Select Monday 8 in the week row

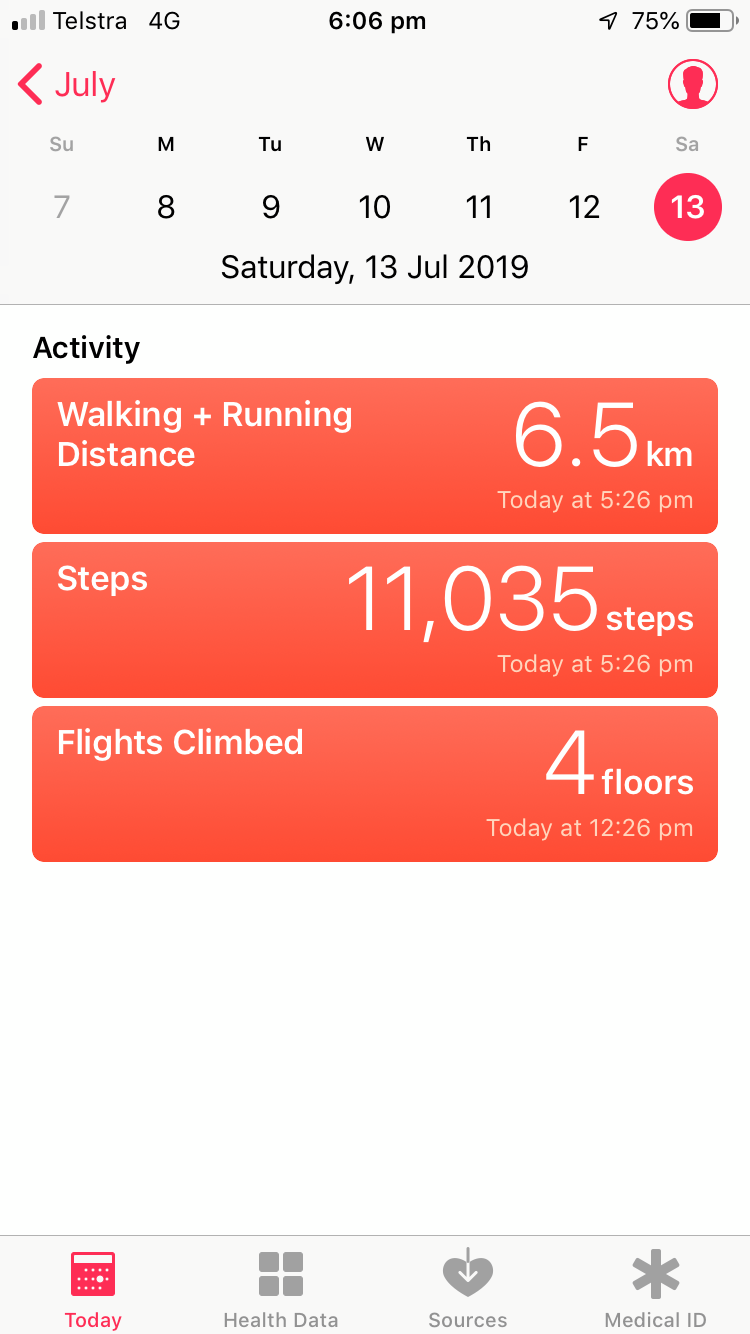coord(166,207)
